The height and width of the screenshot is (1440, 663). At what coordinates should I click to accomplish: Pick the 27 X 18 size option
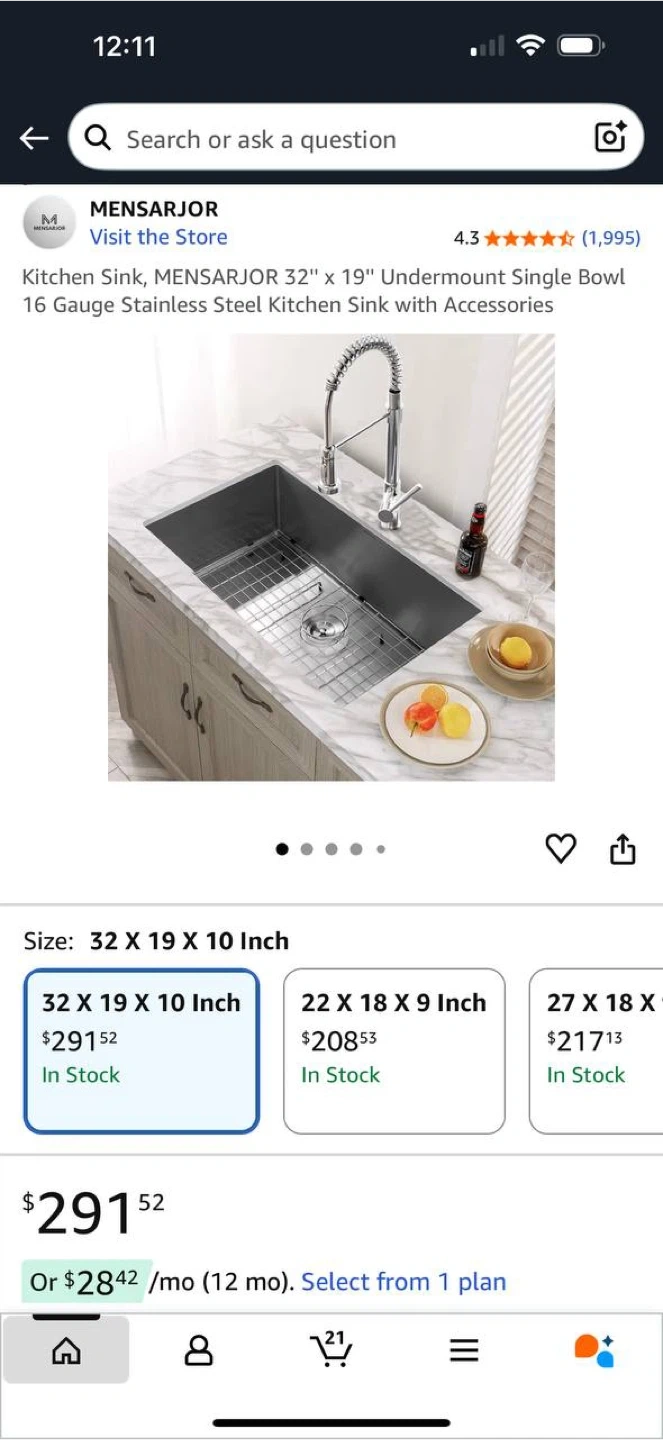596,1051
